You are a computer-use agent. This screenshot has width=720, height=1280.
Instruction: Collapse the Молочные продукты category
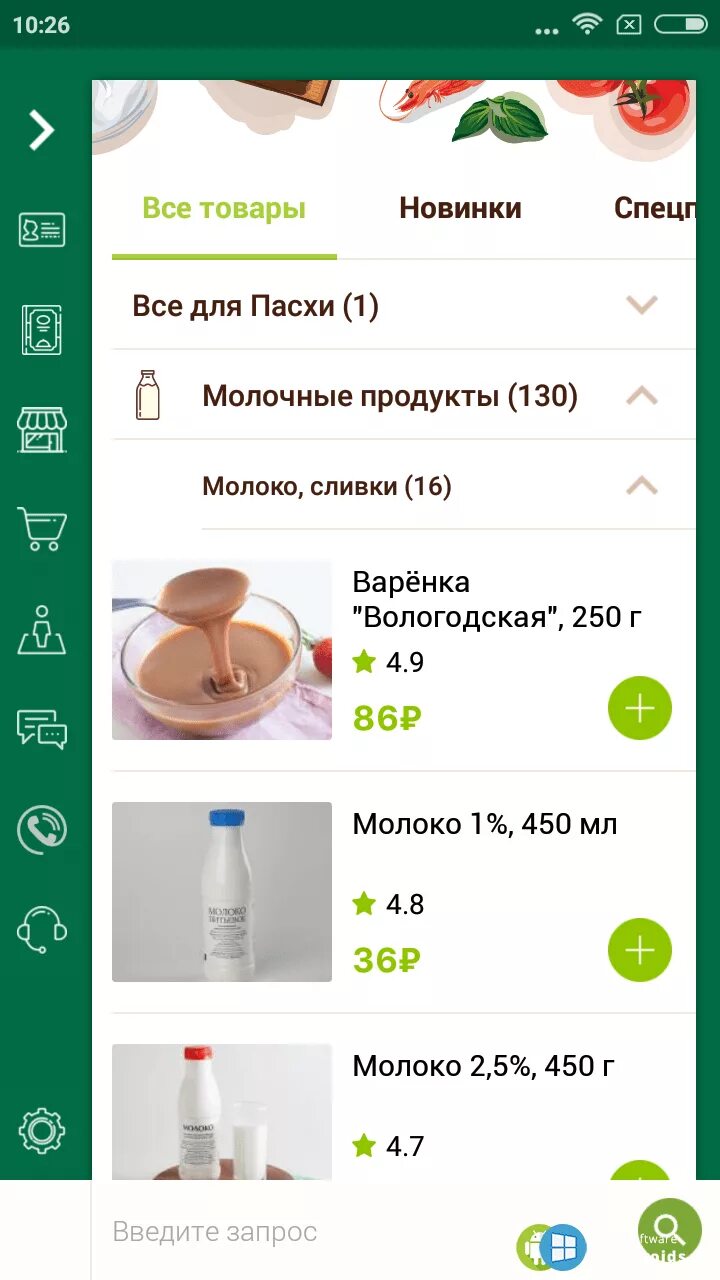641,396
